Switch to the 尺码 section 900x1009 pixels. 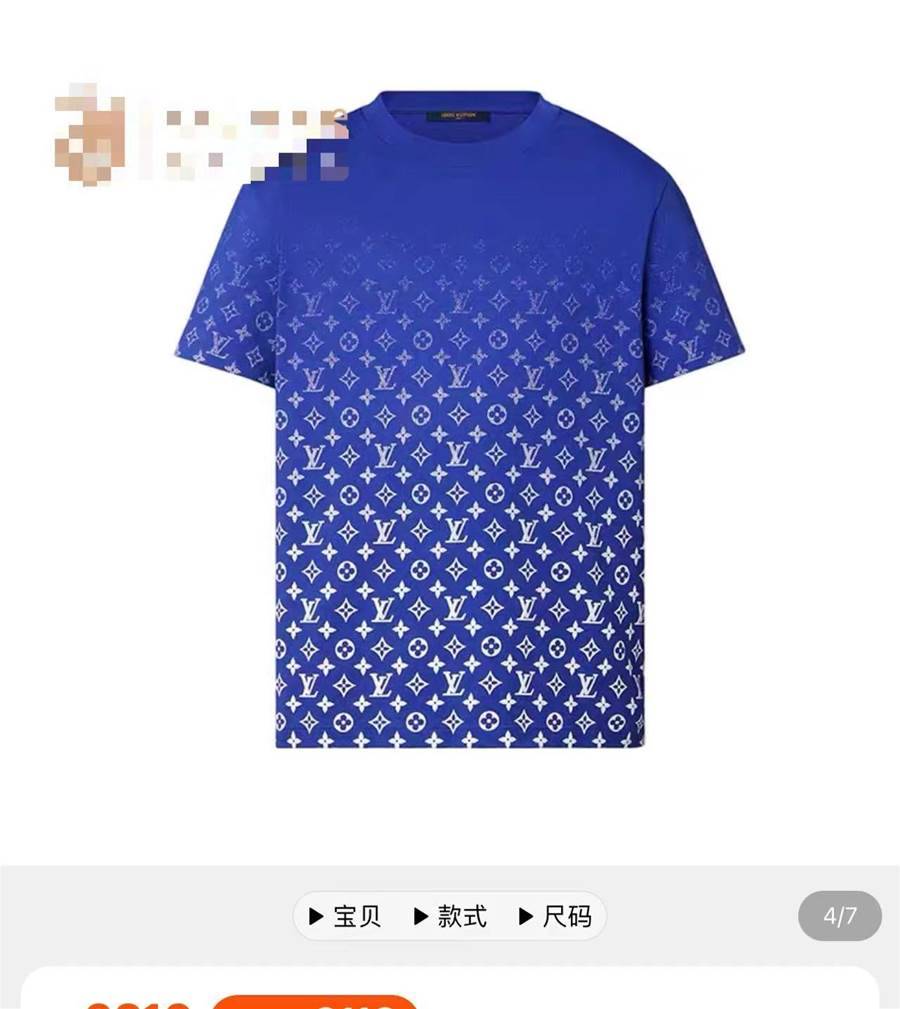556,916
